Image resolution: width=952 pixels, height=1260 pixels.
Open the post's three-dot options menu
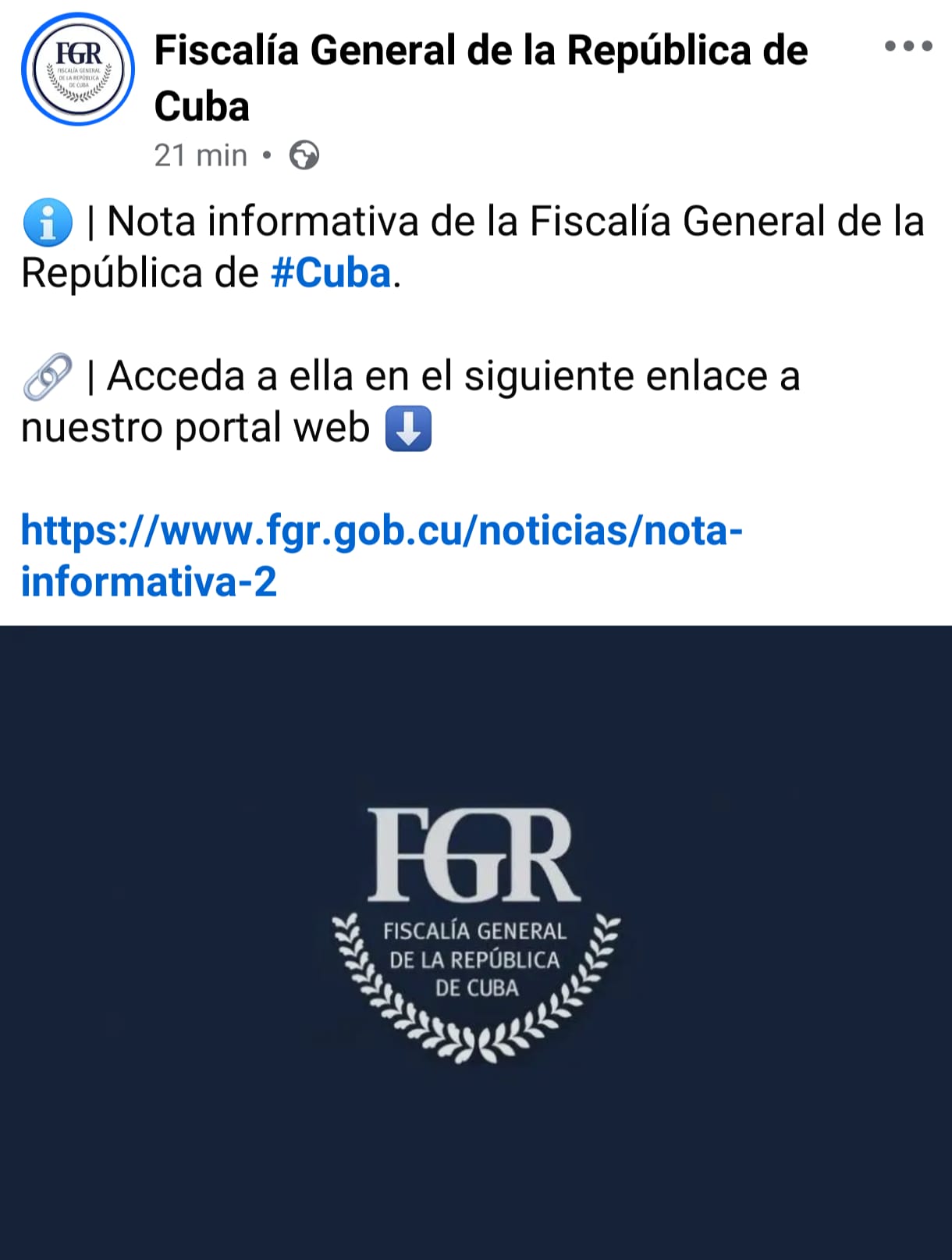pyautogui.click(x=908, y=47)
